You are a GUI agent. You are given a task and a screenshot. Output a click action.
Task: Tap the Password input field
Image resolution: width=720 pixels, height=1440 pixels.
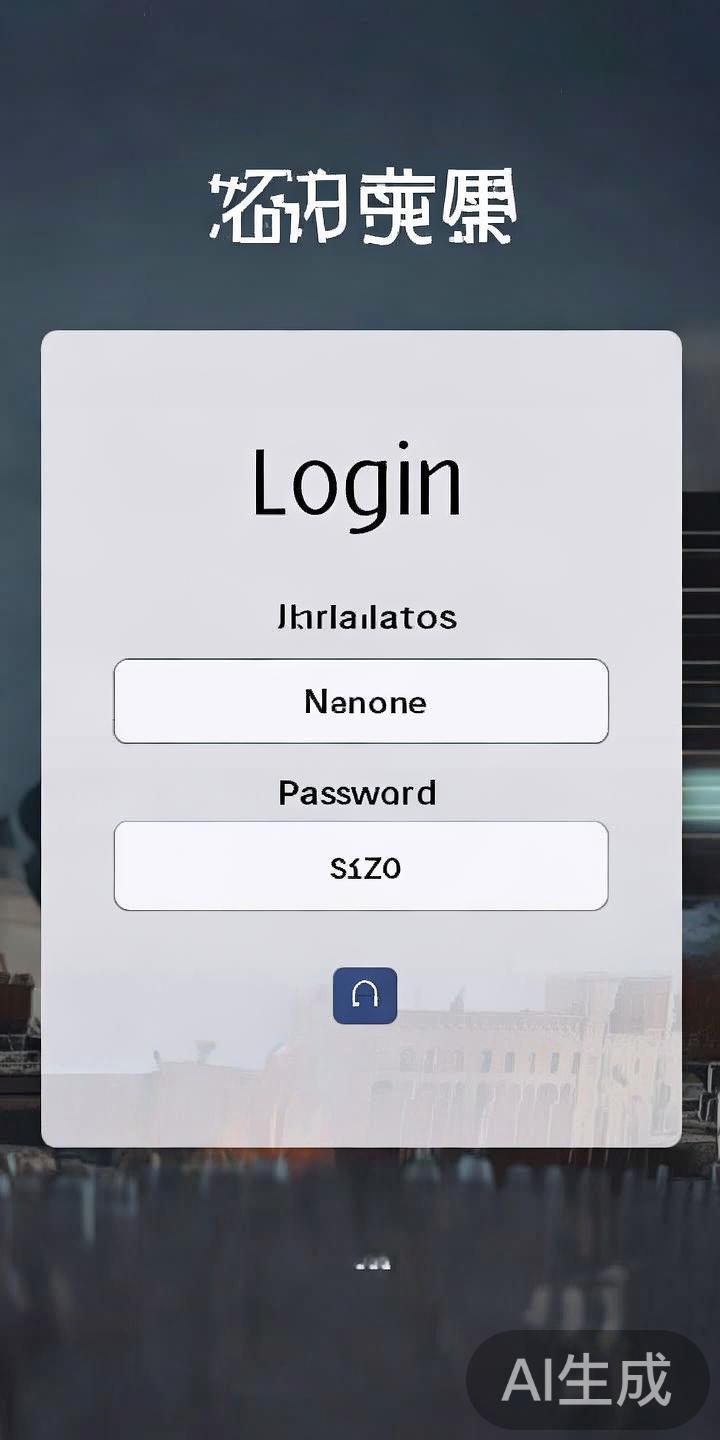click(361, 866)
